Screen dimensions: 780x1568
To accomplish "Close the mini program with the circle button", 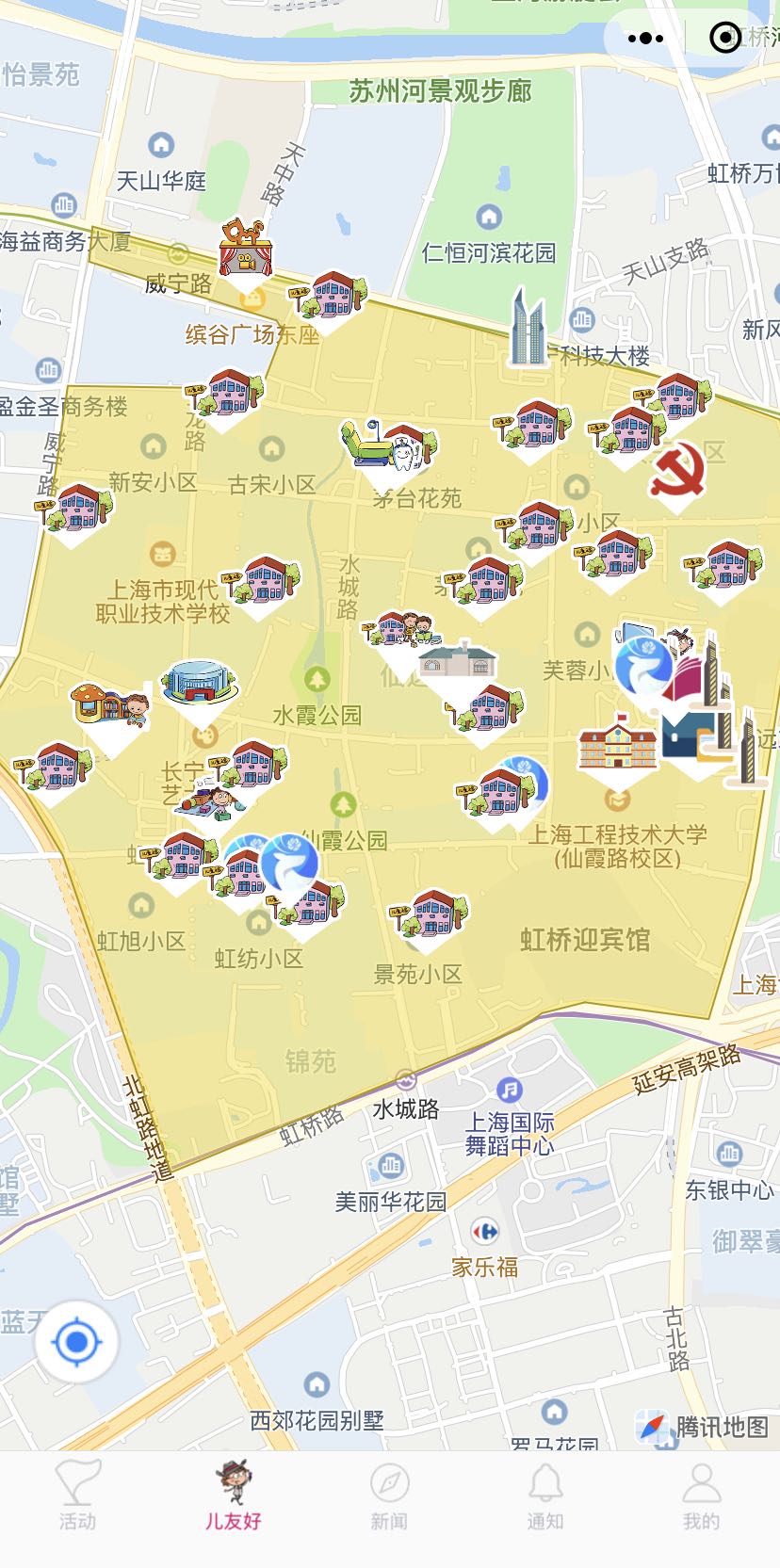I will click(x=725, y=38).
